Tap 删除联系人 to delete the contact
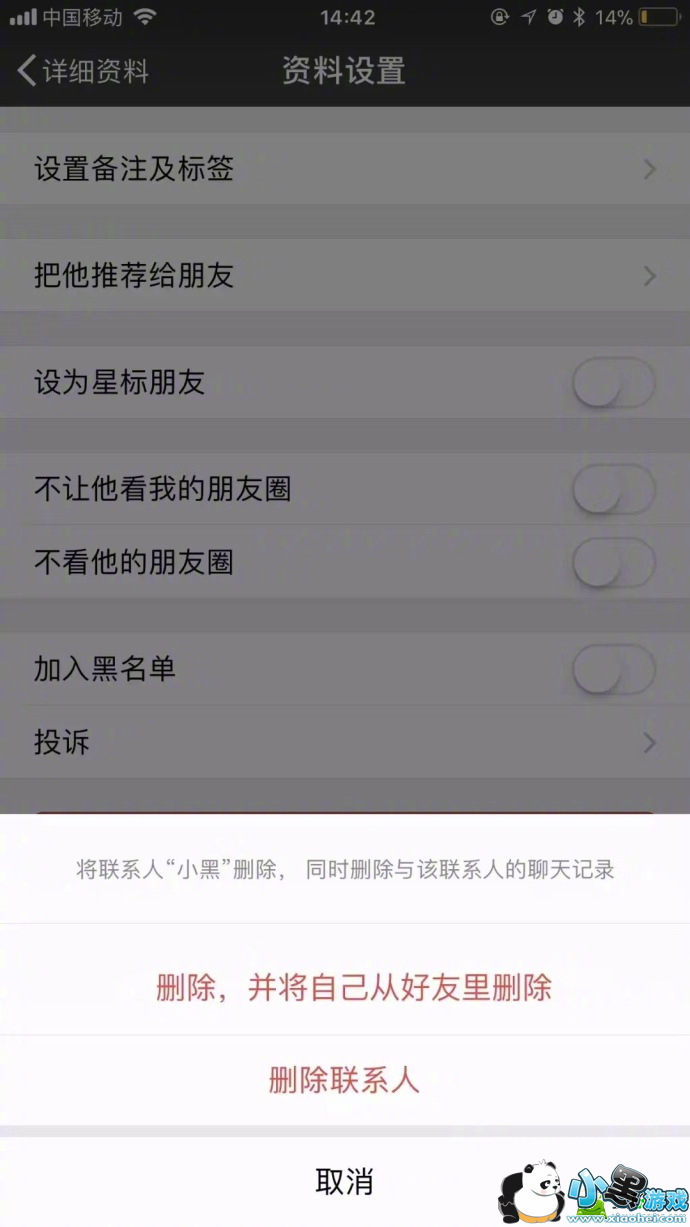This screenshot has height=1227, width=690. (x=344, y=1080)
